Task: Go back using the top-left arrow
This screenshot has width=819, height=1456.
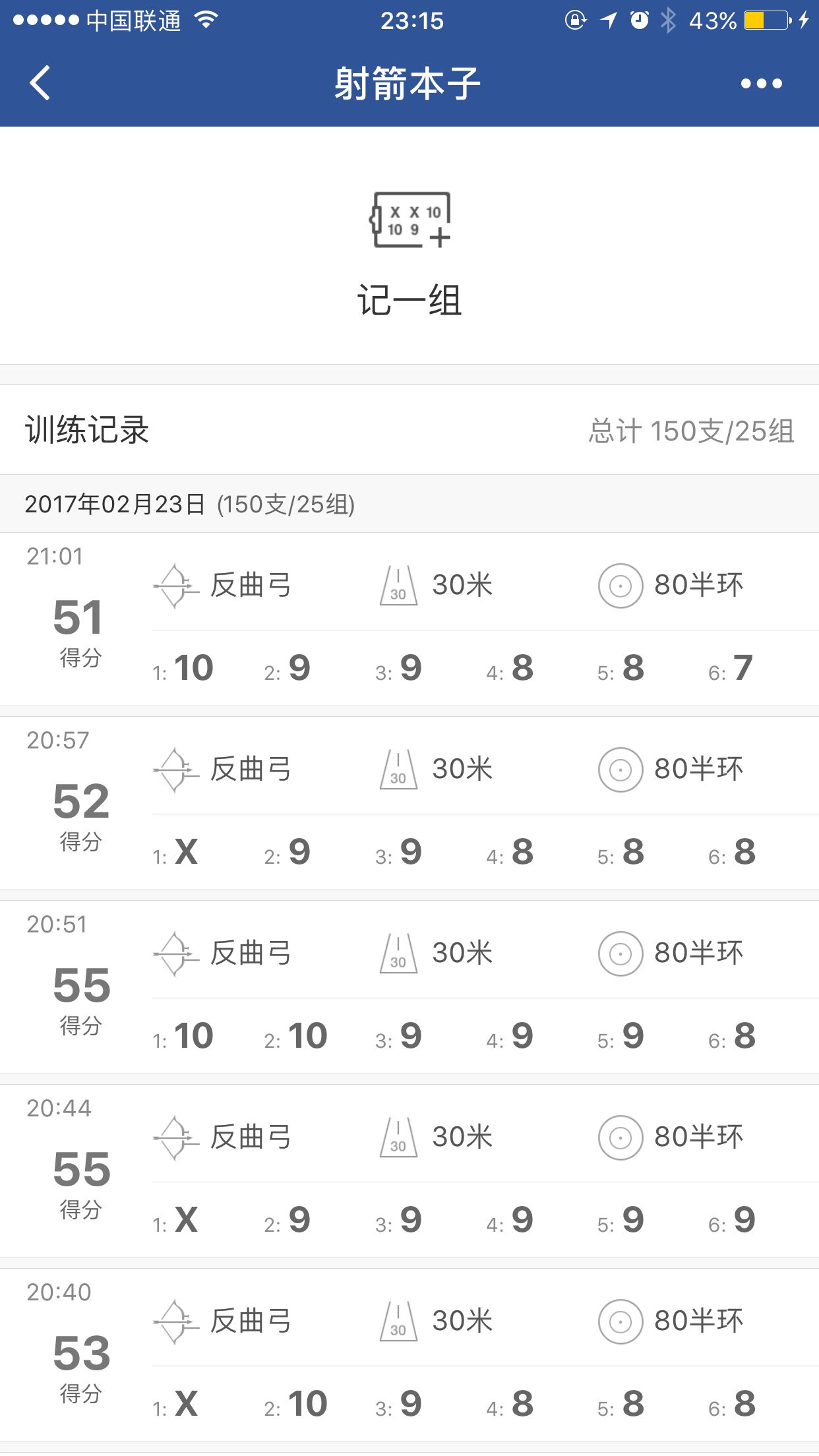Action: tap(40, 83)
